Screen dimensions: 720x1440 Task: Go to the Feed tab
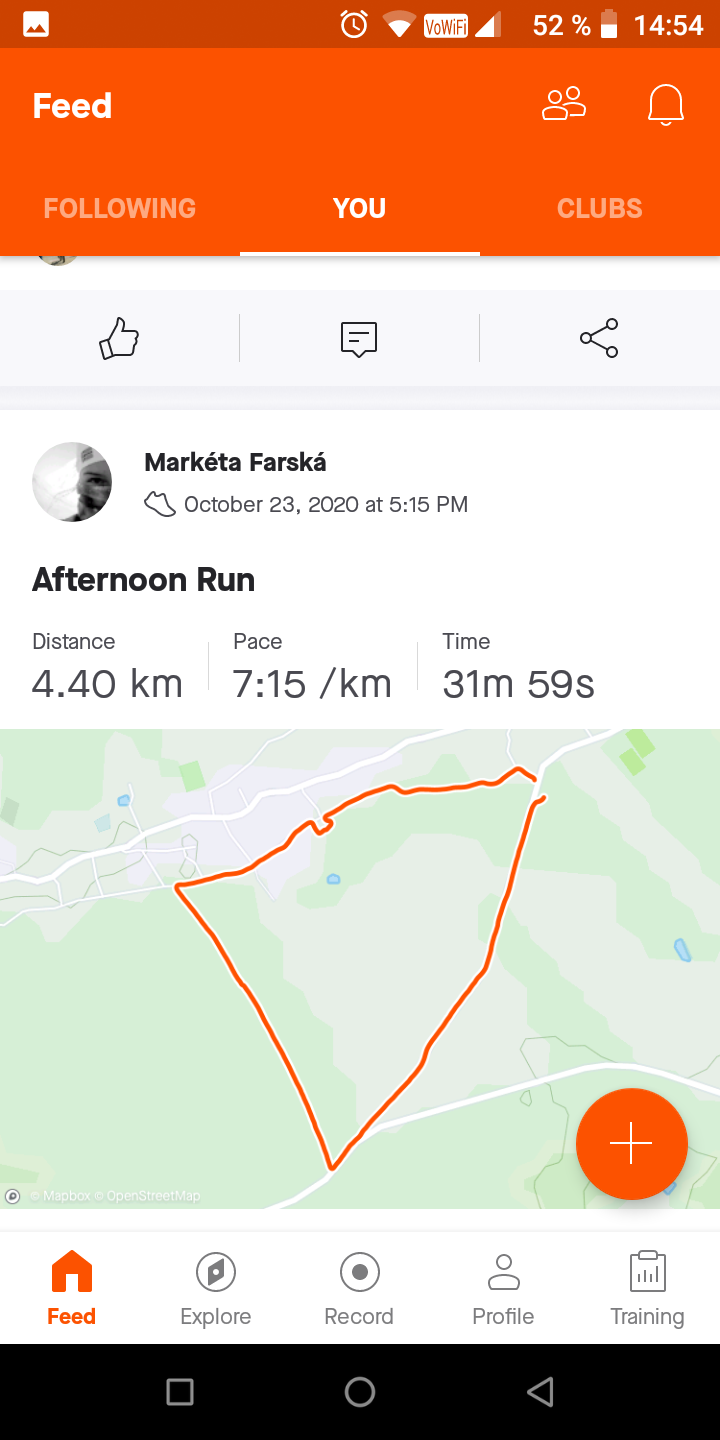[72, 1288]
